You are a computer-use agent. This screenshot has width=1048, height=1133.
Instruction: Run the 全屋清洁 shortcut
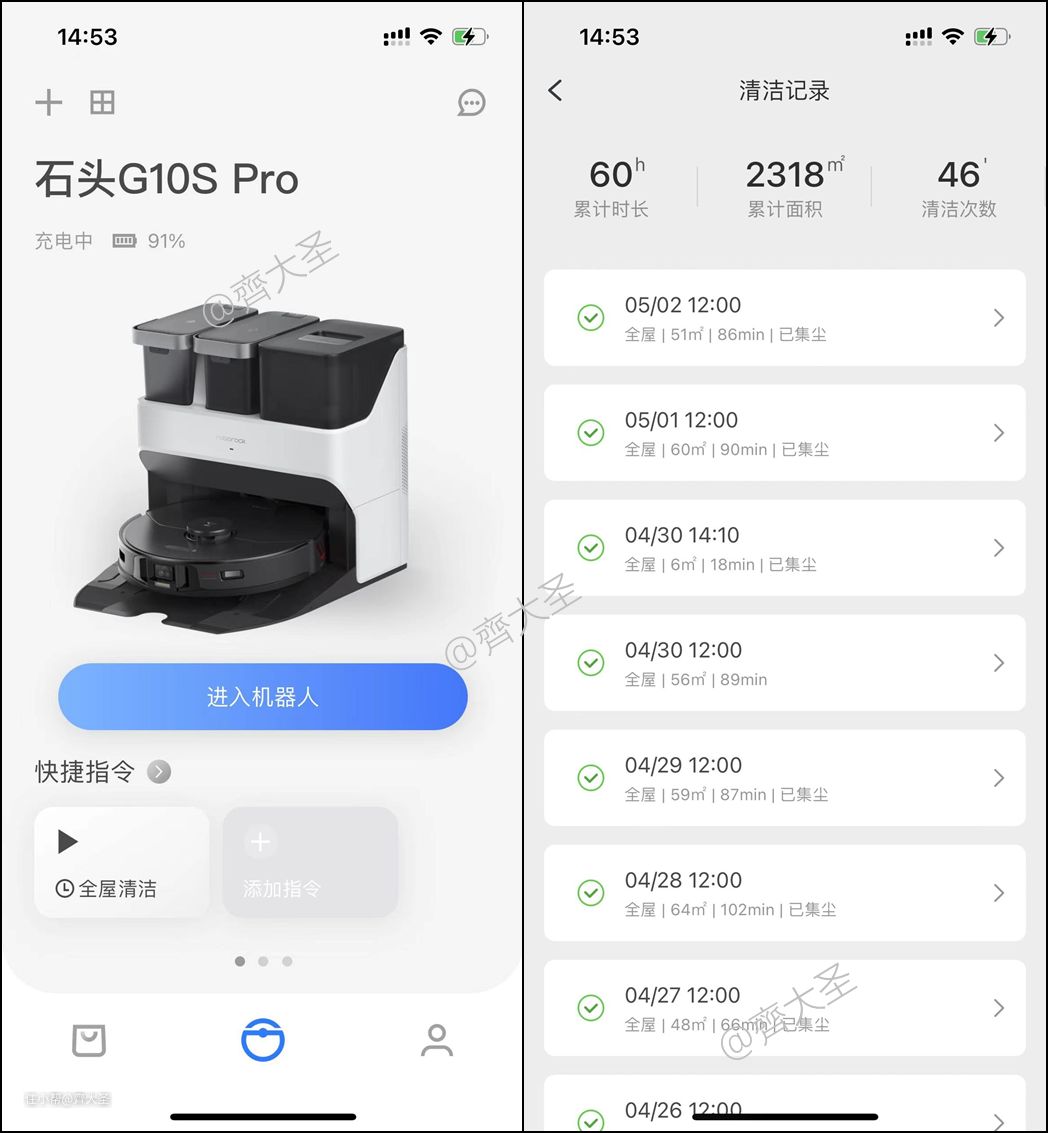(x=122, y=862)
